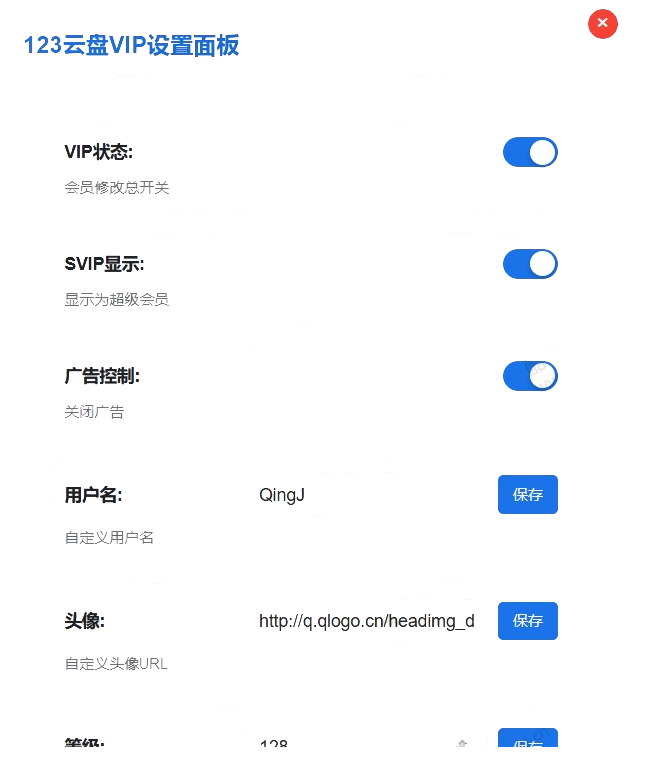This screenshot has width=647, height=757.
Task: Edit the 等级 value field
Action: coord(355,743)
